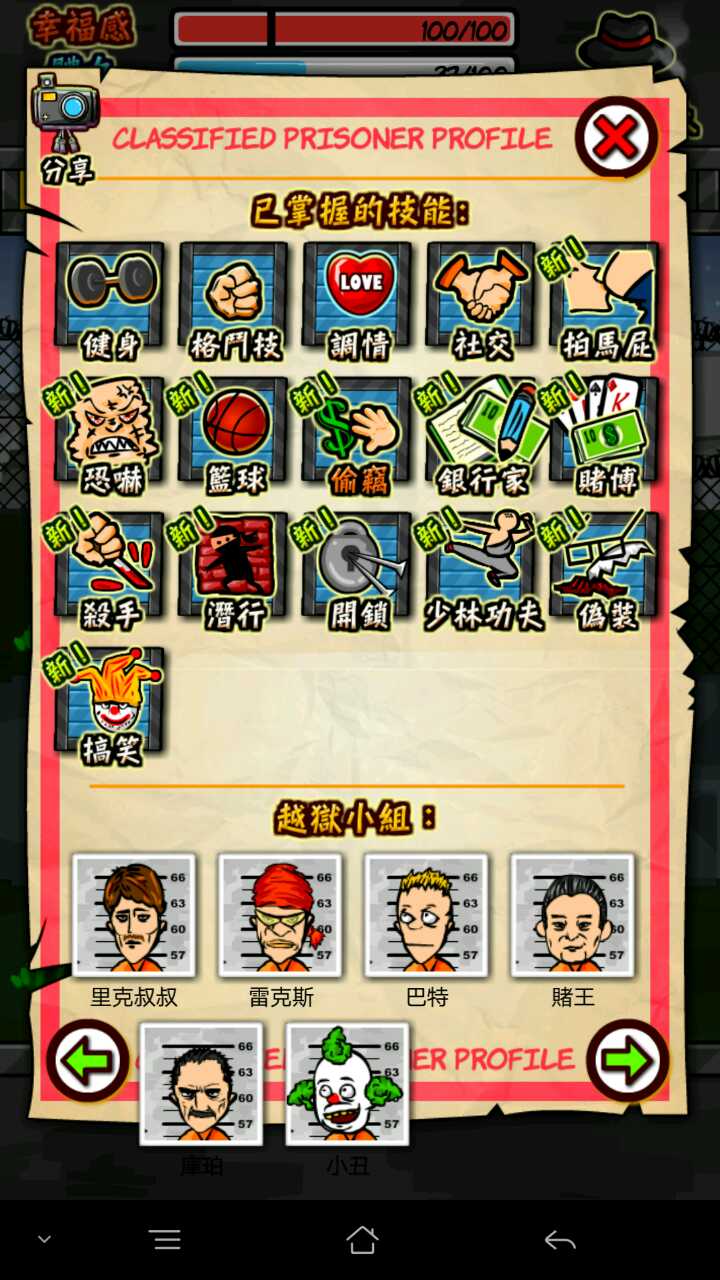Open the 社交 handshake skill
The width and height of the screenshot is (720, 1280).
pos(482,297)
